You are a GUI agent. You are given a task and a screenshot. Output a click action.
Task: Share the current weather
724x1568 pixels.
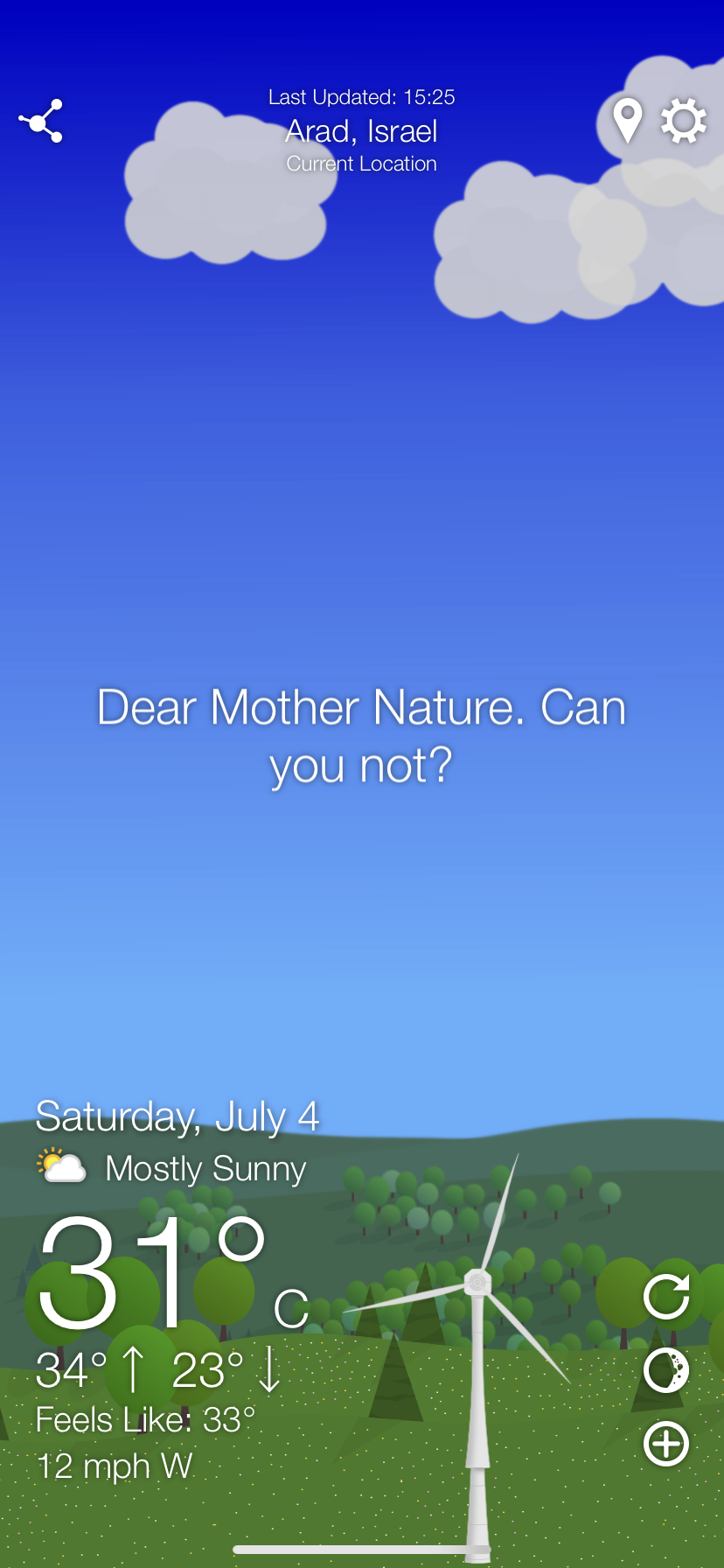click(x=41, y=121)
